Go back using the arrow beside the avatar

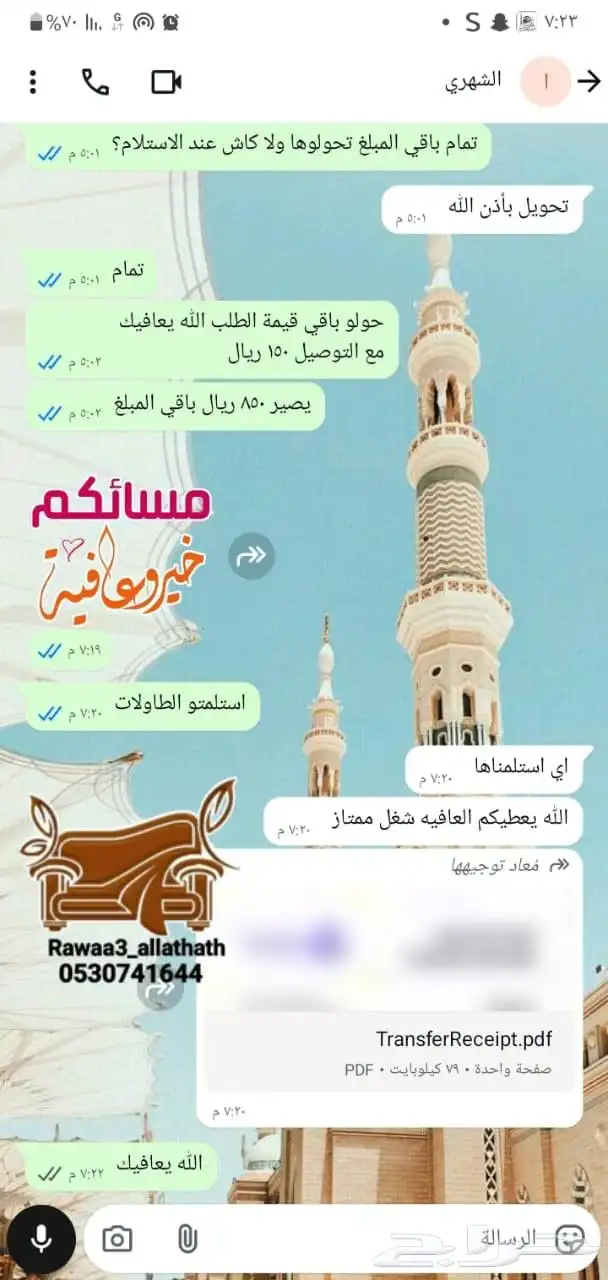point(589,82)
